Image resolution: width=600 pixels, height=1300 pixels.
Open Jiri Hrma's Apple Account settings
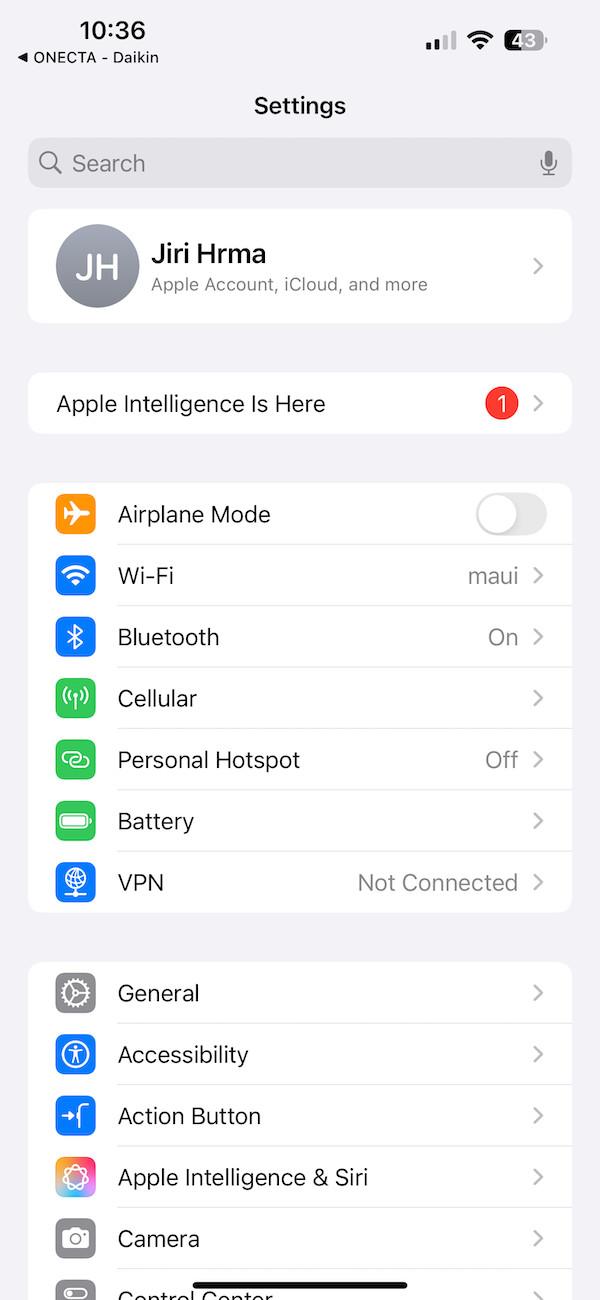300,266
